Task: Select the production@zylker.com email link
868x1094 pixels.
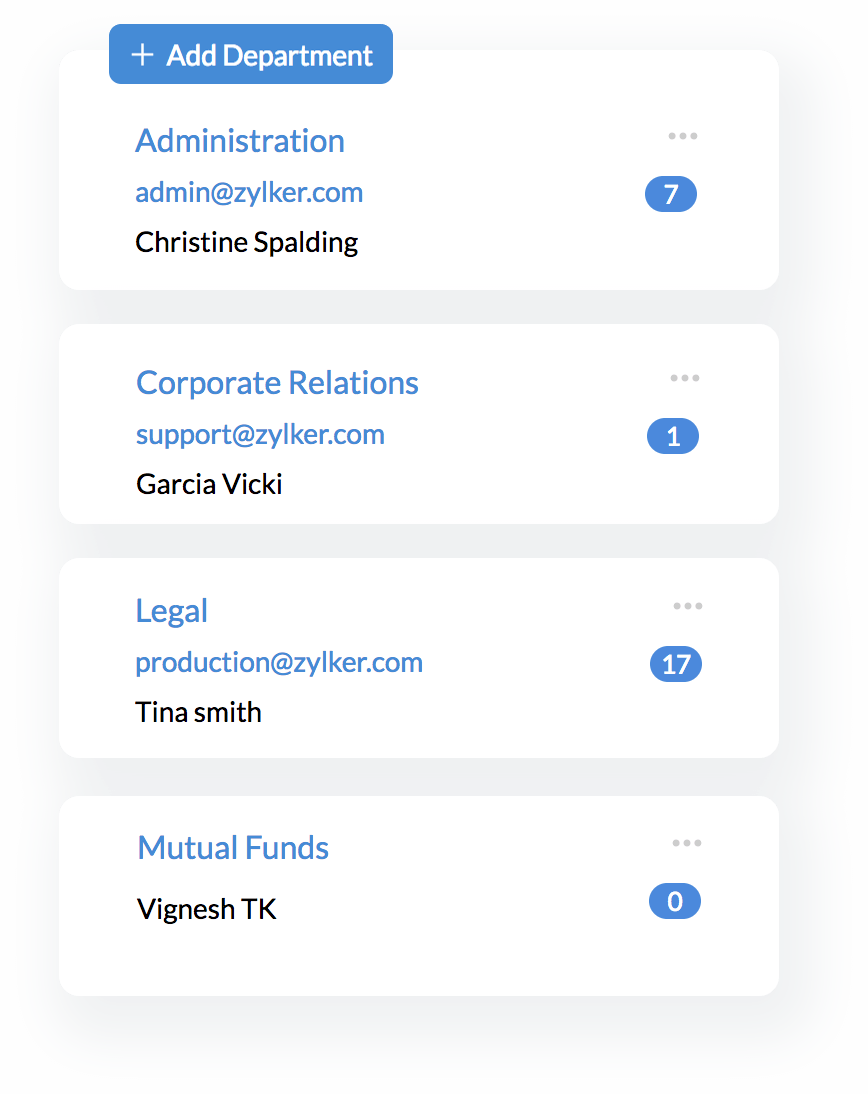Action: [279, 662]
